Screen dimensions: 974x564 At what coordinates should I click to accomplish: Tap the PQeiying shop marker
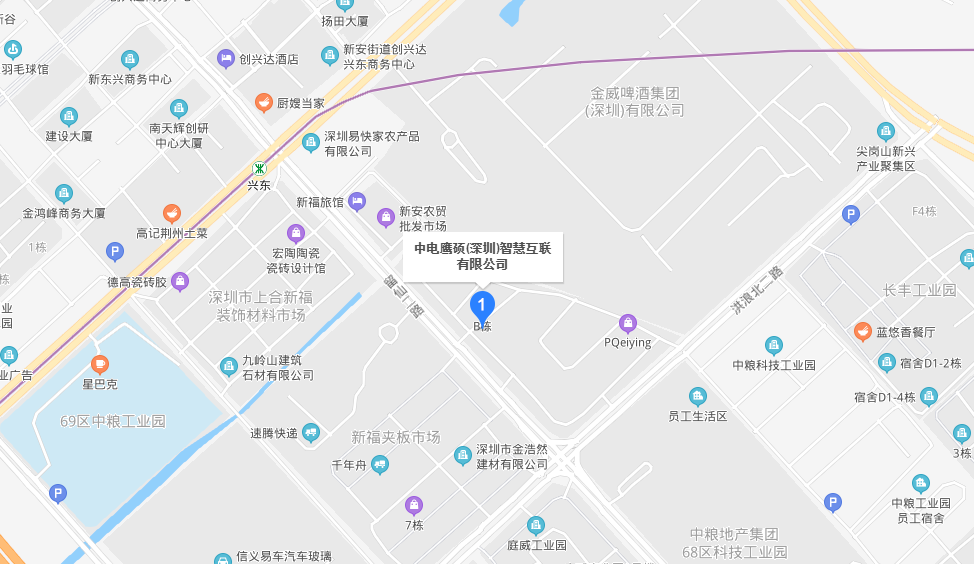coord(627,322)
